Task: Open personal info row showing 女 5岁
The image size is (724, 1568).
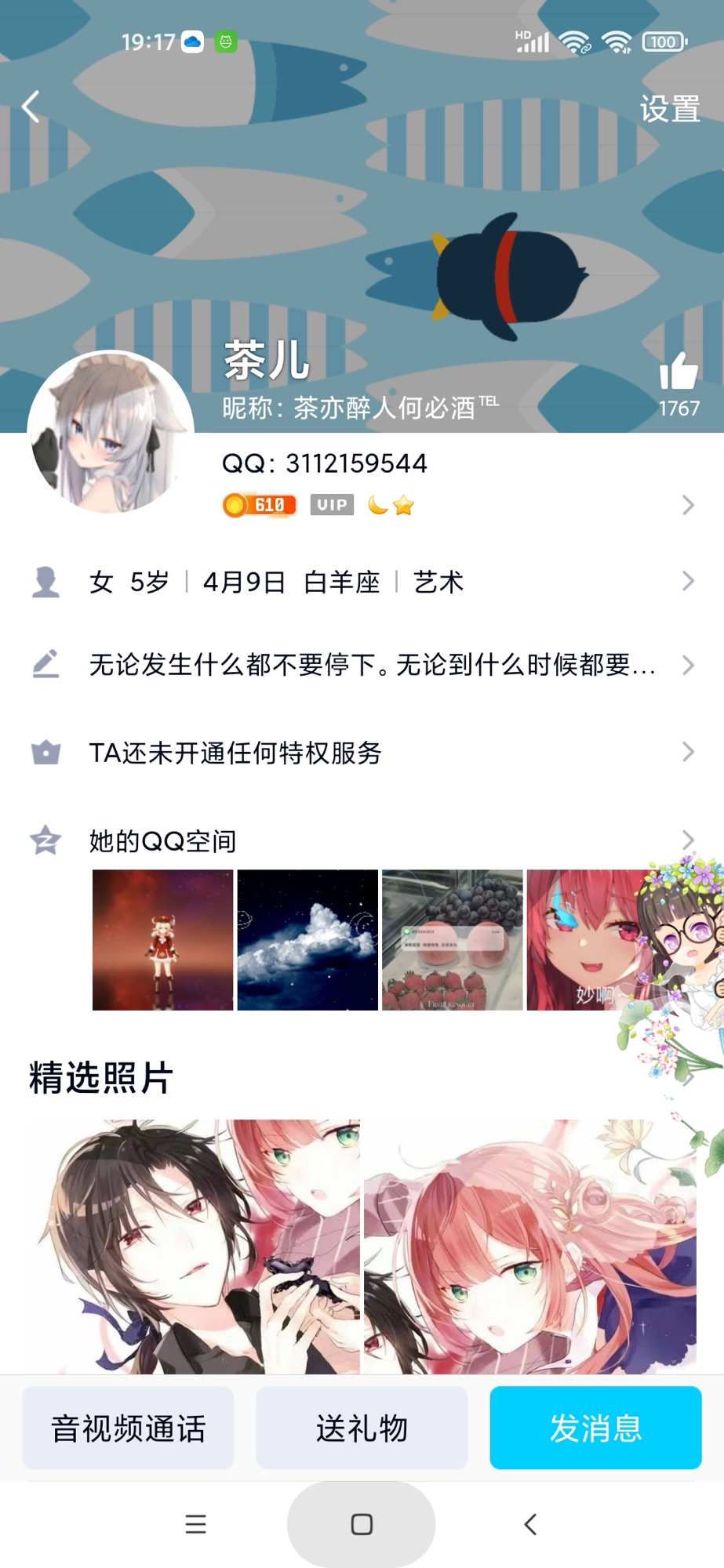Action: [361, 582]
